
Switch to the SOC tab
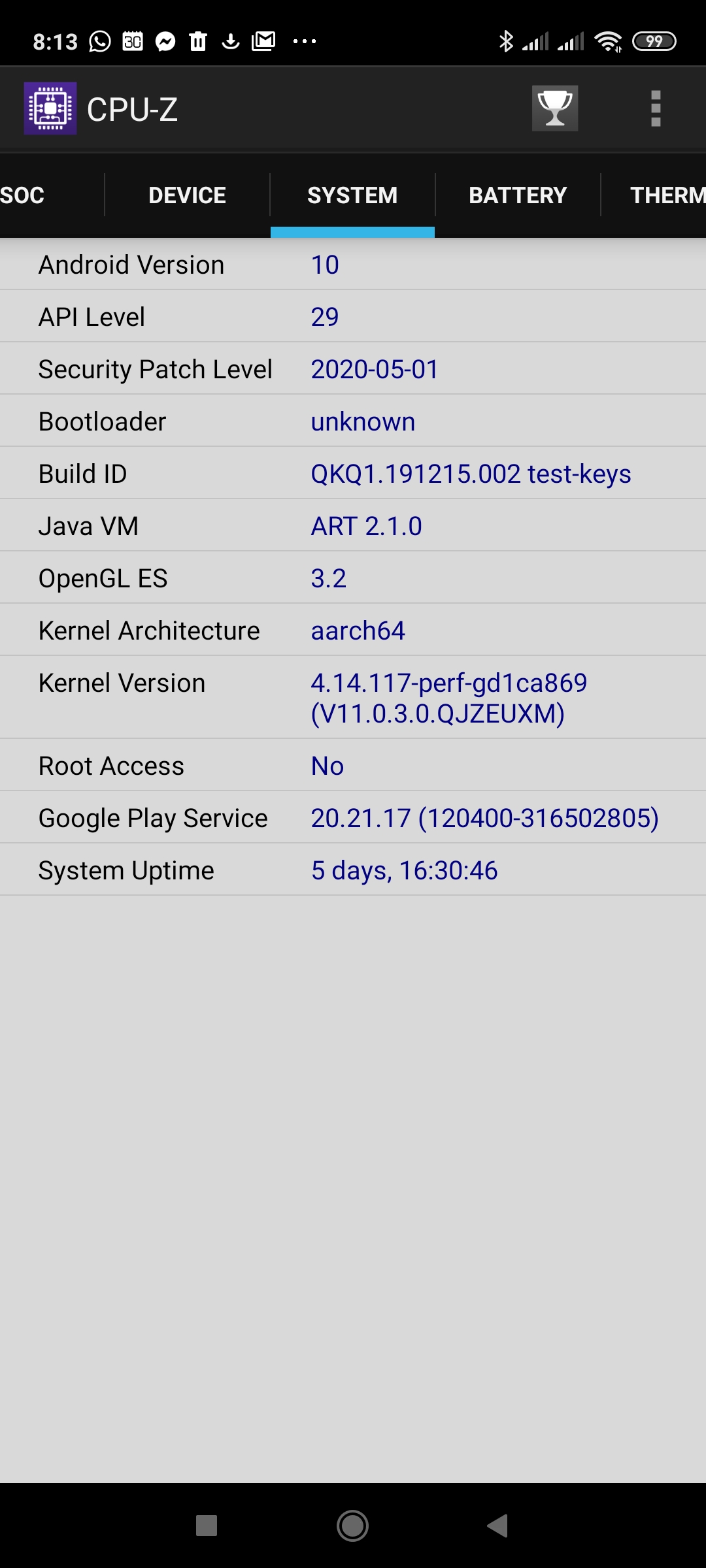click(26, 195)
